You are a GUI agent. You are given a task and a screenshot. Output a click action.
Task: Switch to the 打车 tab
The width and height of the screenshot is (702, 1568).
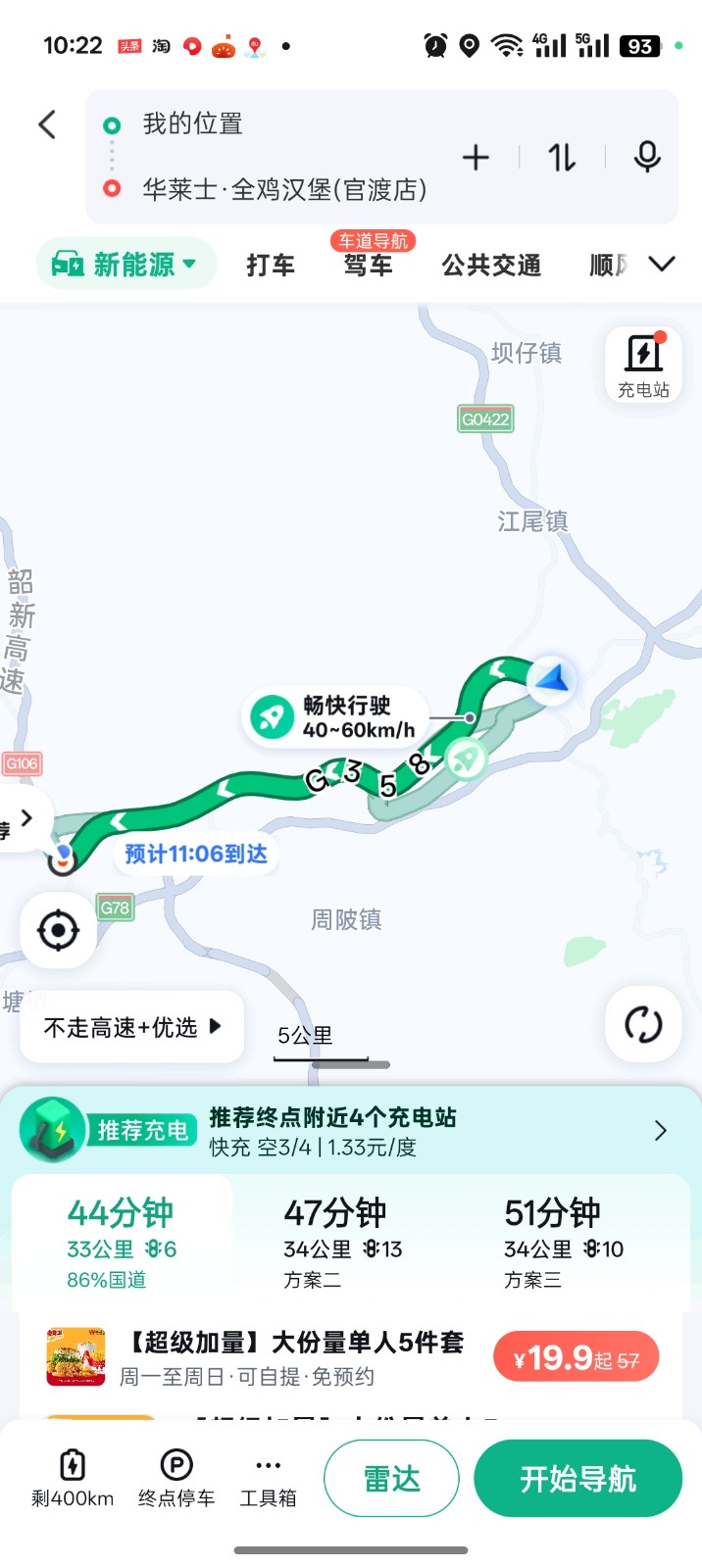(x=271, y=266)
